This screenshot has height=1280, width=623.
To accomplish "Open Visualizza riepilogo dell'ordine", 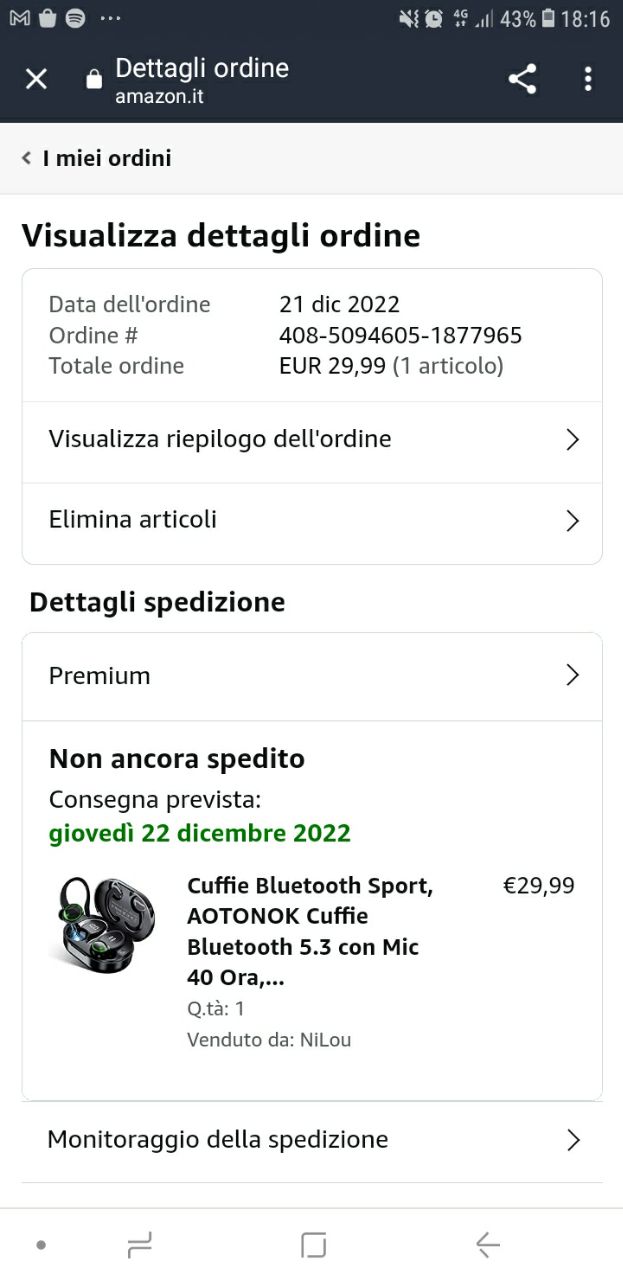I will [x=312, y=439].
